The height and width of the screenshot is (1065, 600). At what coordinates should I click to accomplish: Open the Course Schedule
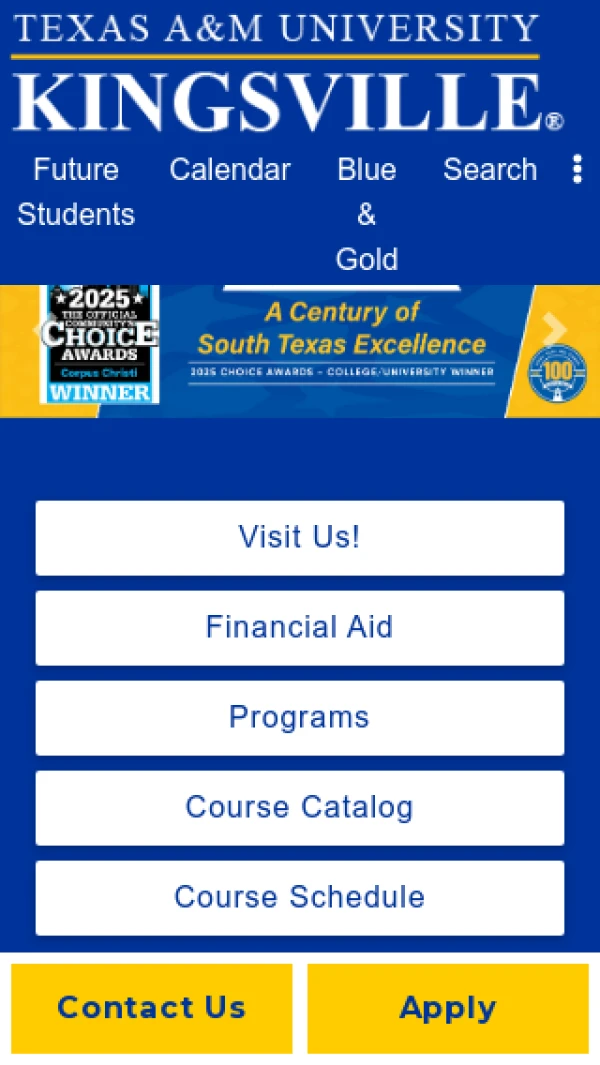point(300,898)
